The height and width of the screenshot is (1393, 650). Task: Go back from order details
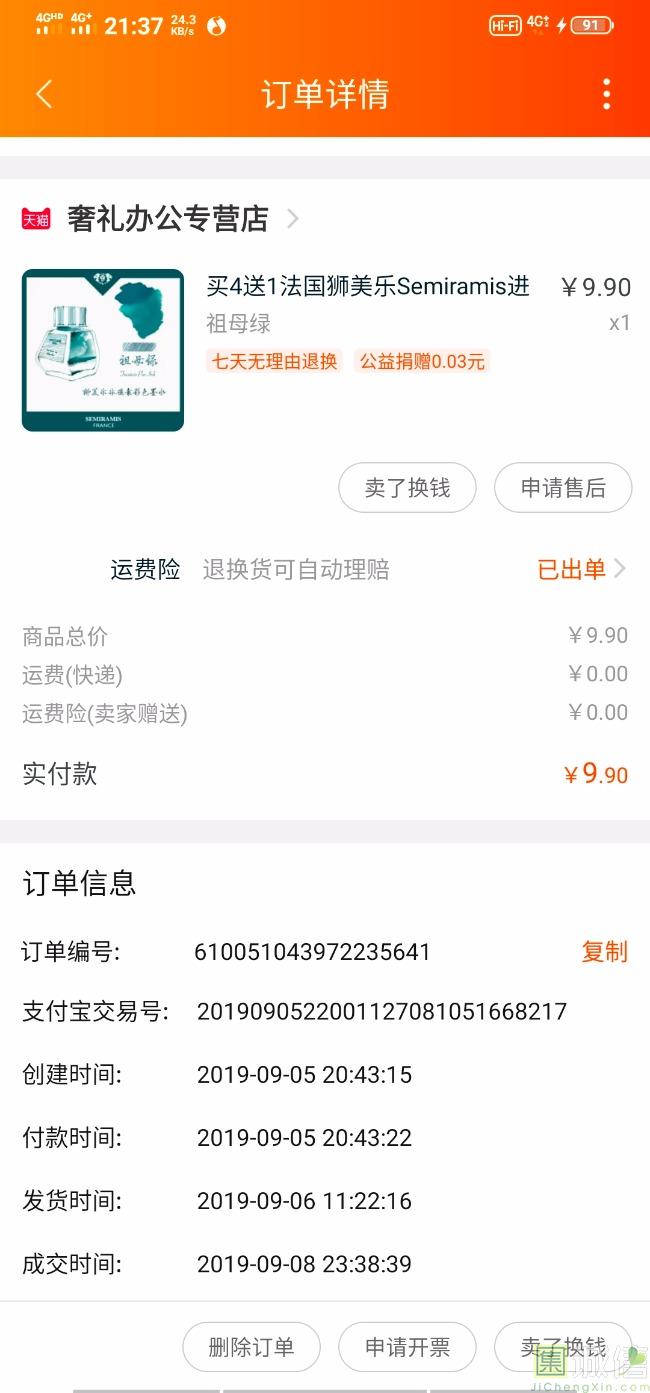[43, 94]
